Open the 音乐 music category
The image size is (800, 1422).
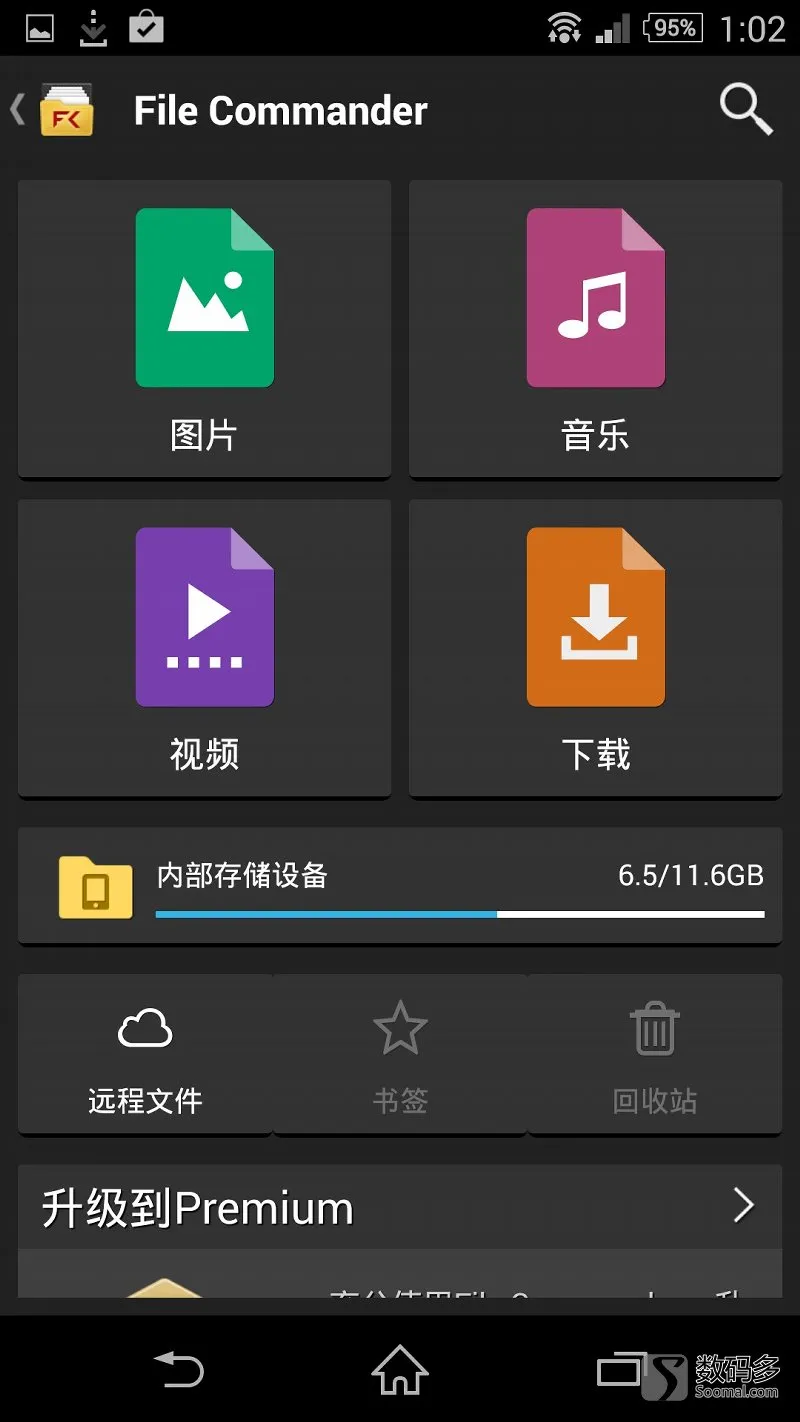pos(595,328)
